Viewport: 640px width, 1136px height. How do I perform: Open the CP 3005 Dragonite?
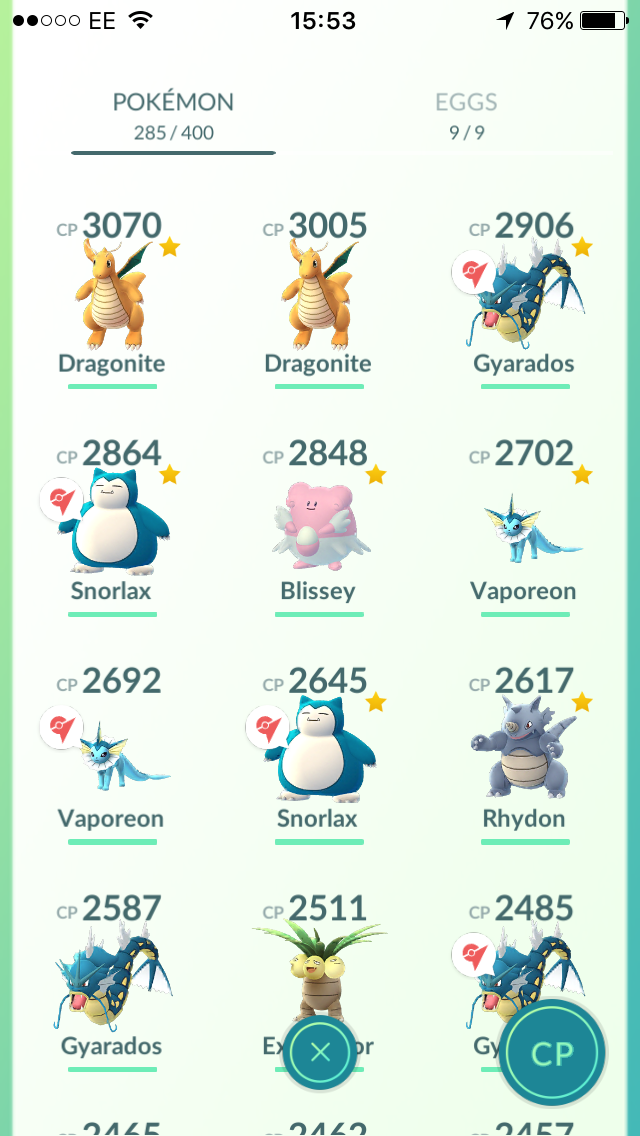point(318,298)
